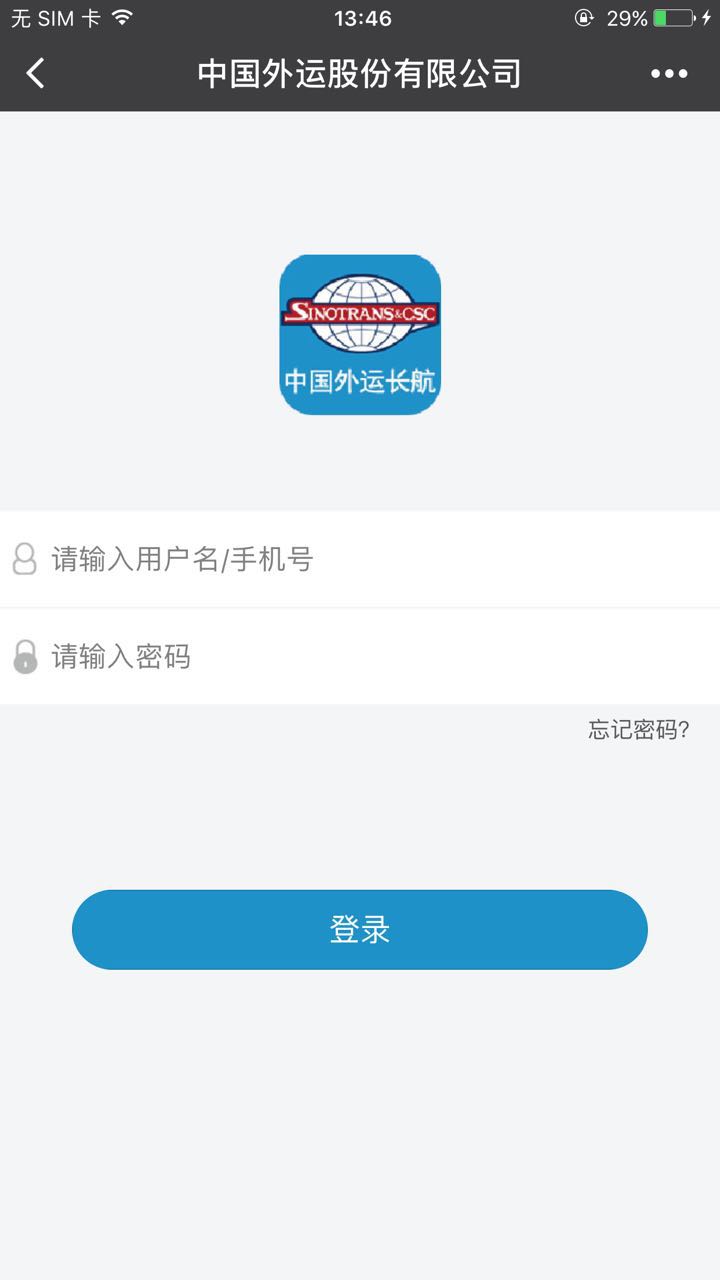Go back using the header arrow

pyautogui.click(x=36, y=73)
